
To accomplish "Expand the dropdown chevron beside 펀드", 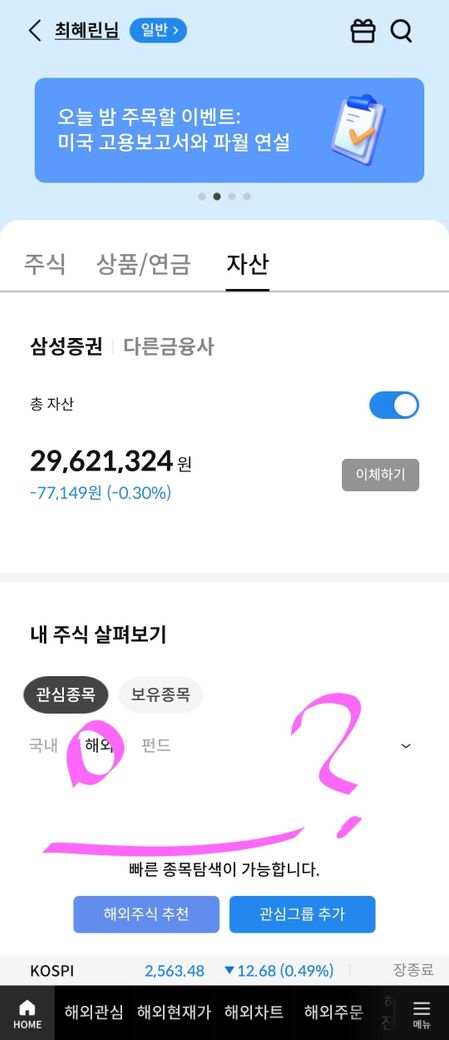I will click(x=406, y=746).
